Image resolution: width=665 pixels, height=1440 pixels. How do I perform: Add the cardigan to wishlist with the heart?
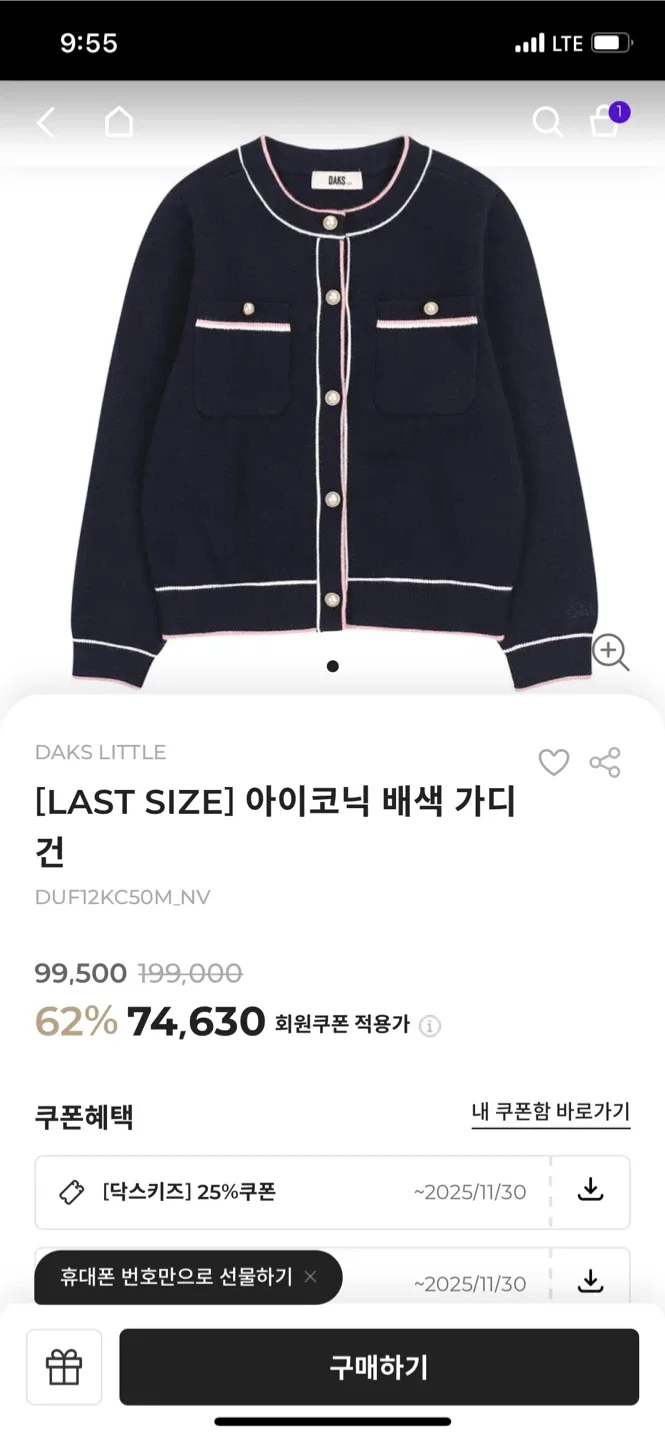coord(553,763)
